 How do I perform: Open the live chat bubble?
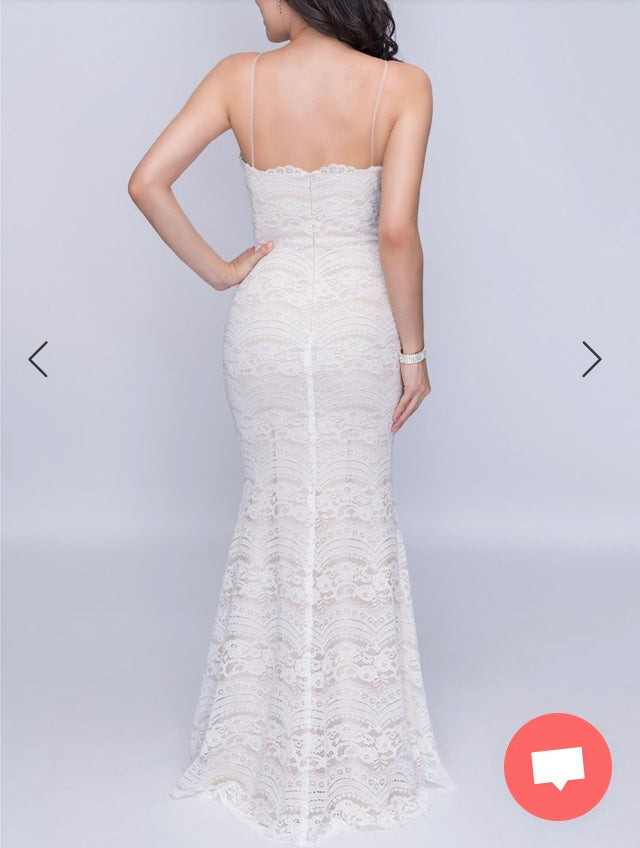(x=558, y=767)
